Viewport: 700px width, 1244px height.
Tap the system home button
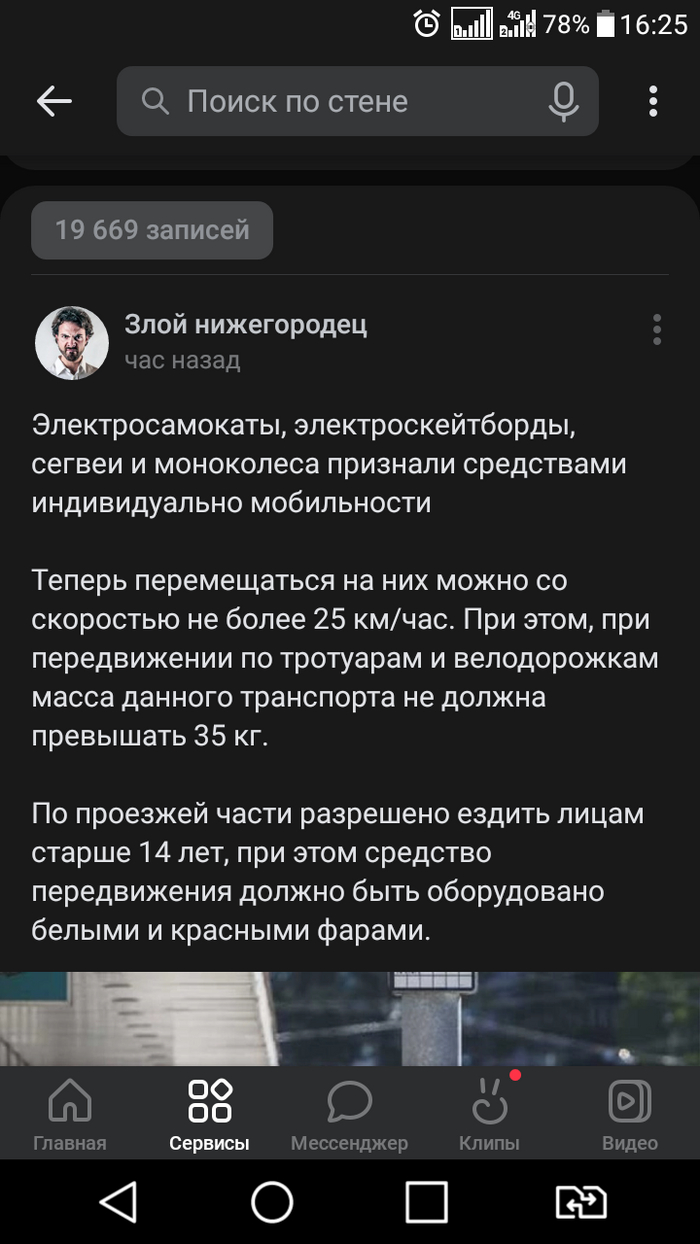(x=272, y=1201)
